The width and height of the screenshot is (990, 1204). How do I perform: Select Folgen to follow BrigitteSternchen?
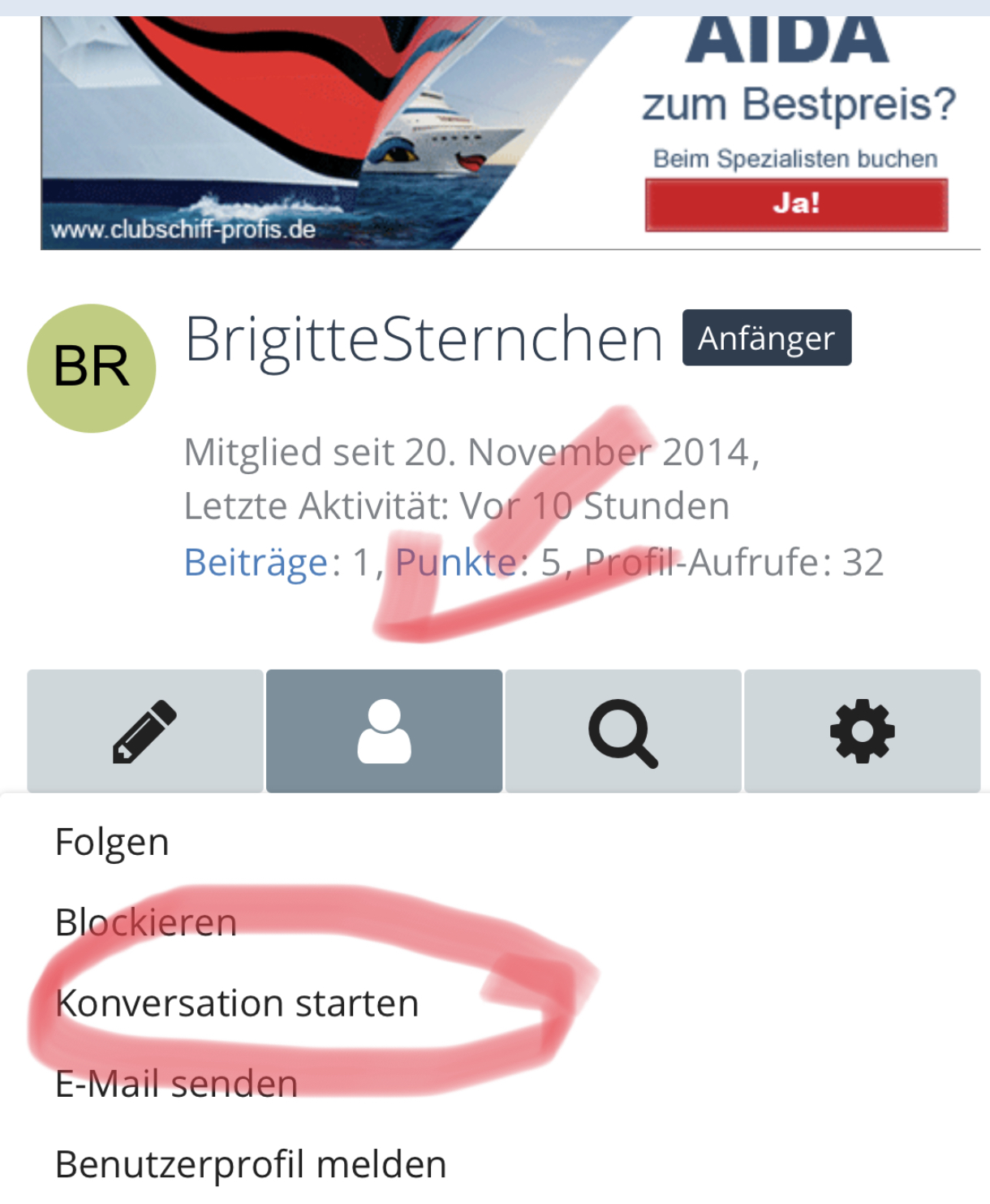click(x=112, y=842)
